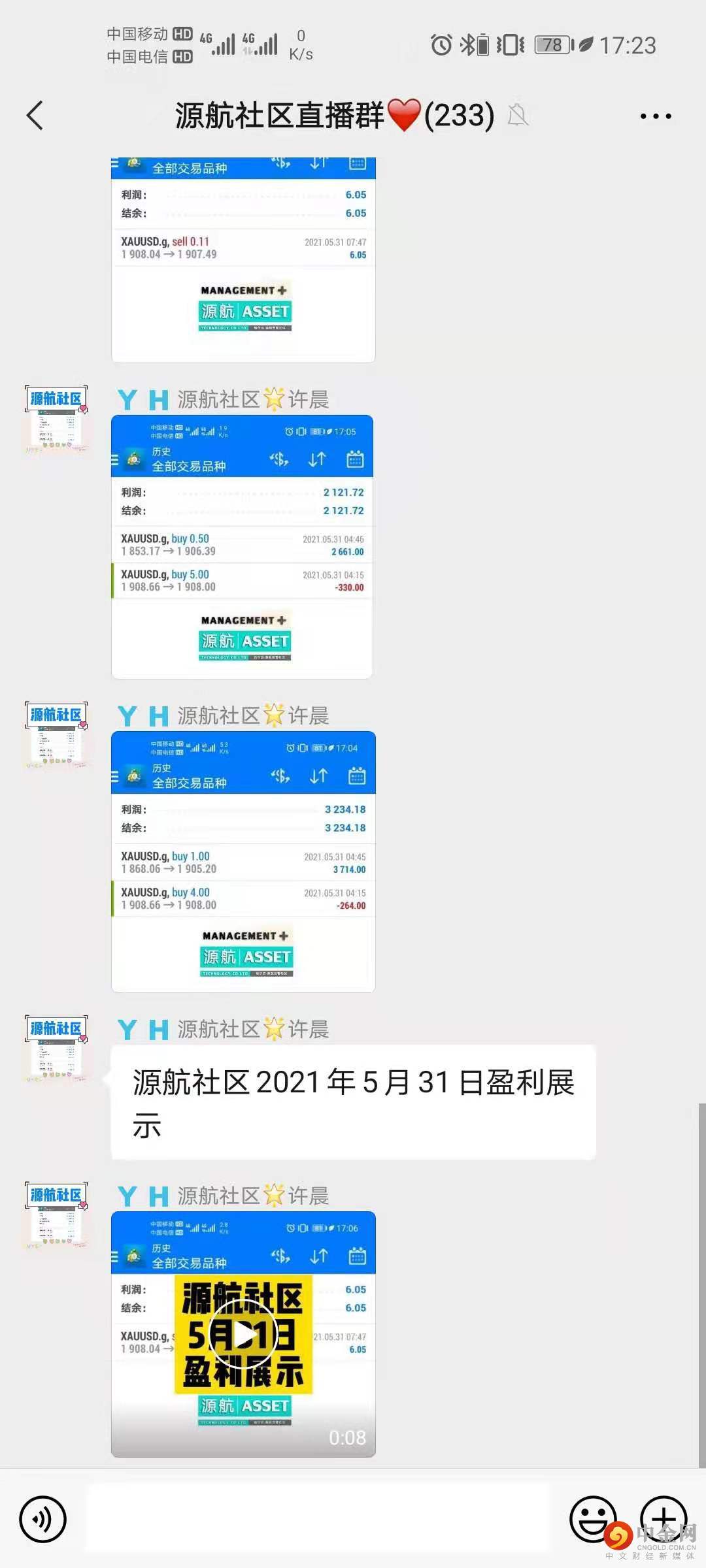Open the image showing profit 3 234.18

243,861
